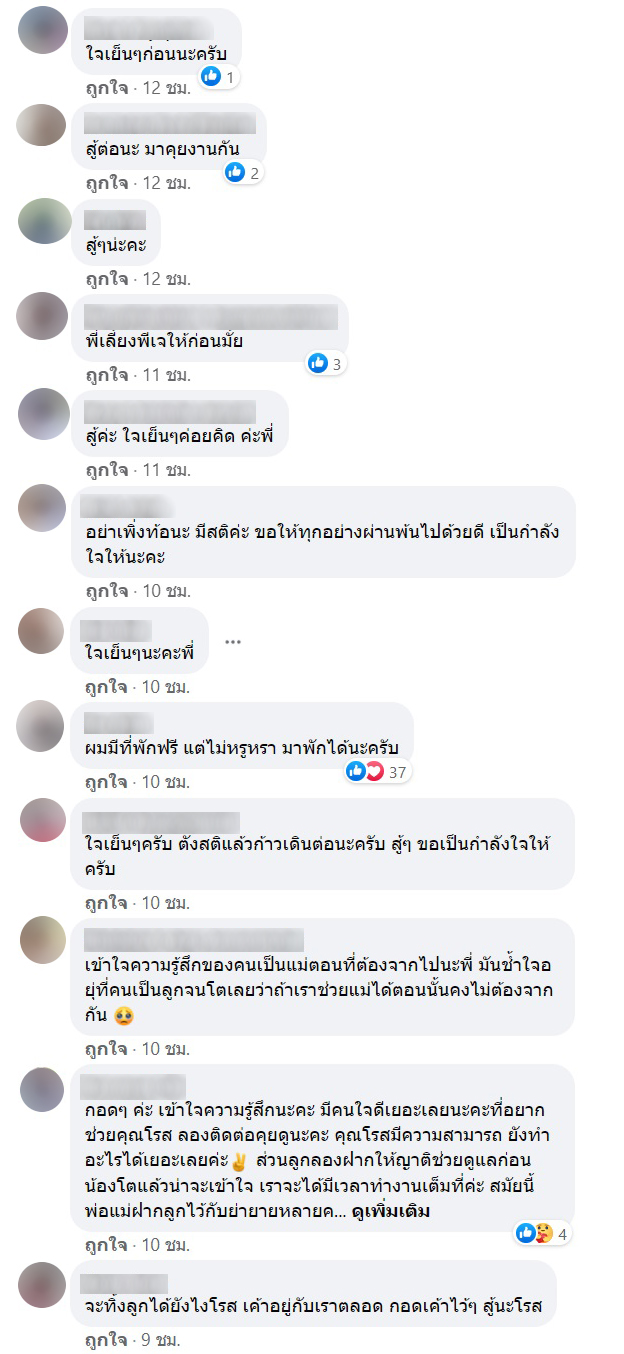624x1354 pixels.
Task: Tap ถูกใจ under the "อย่าเพิ่งท้อนะ มีสติค่ะ" comment
Action: [x=106, y=591]
